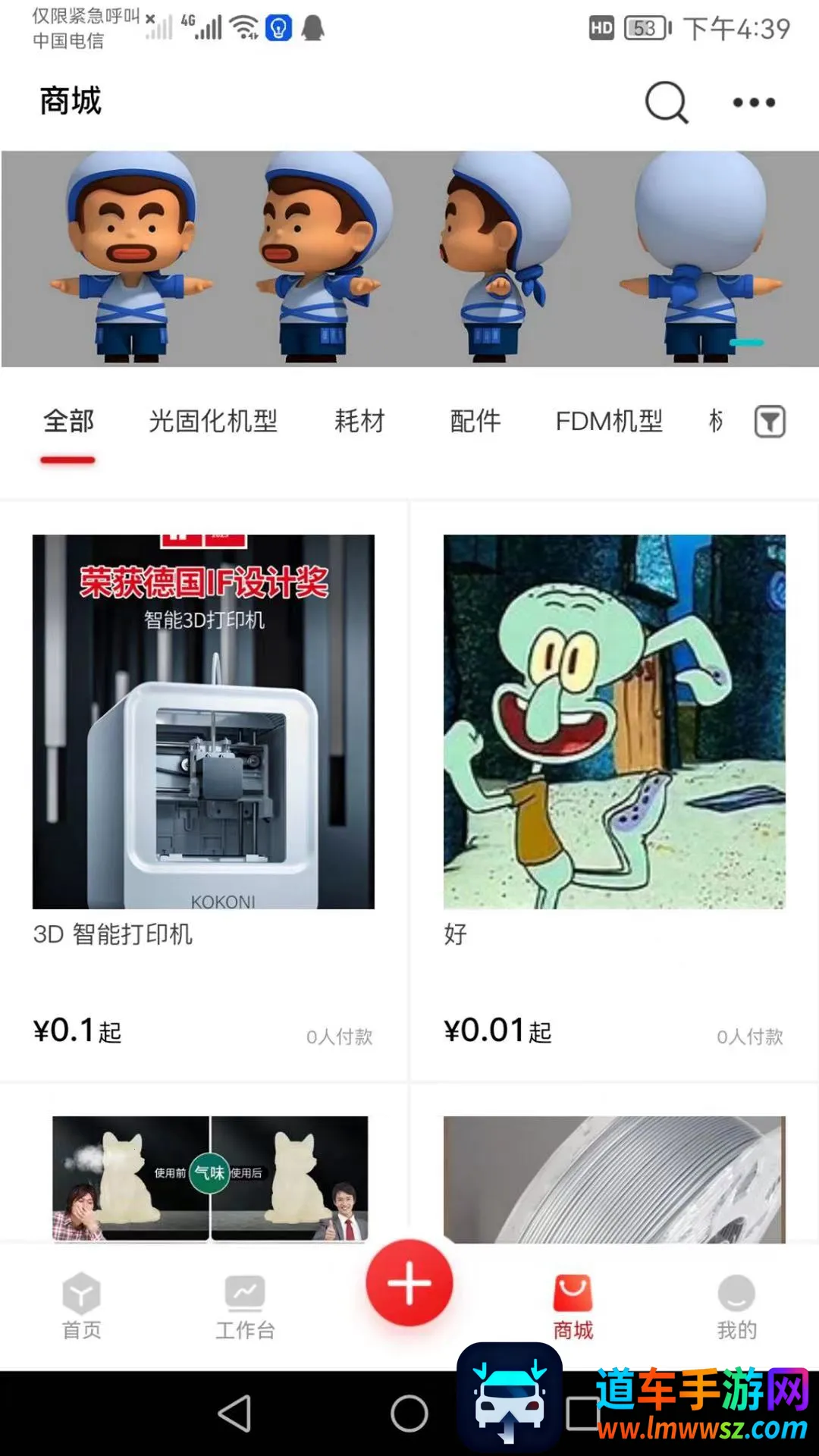Switch to the 工作台 tab

[245, 1306]
